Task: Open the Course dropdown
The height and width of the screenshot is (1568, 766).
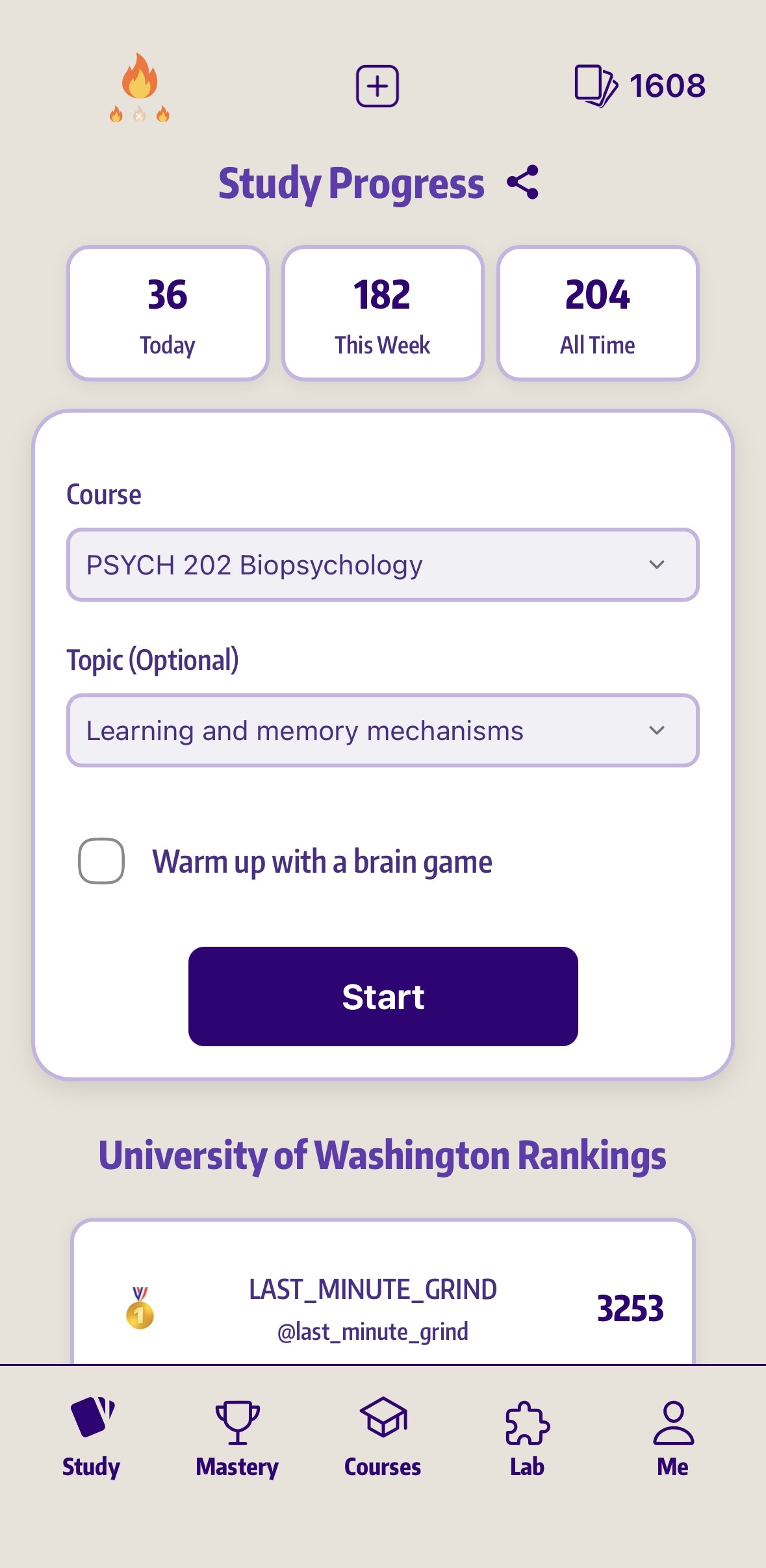Action: point(383,565)
